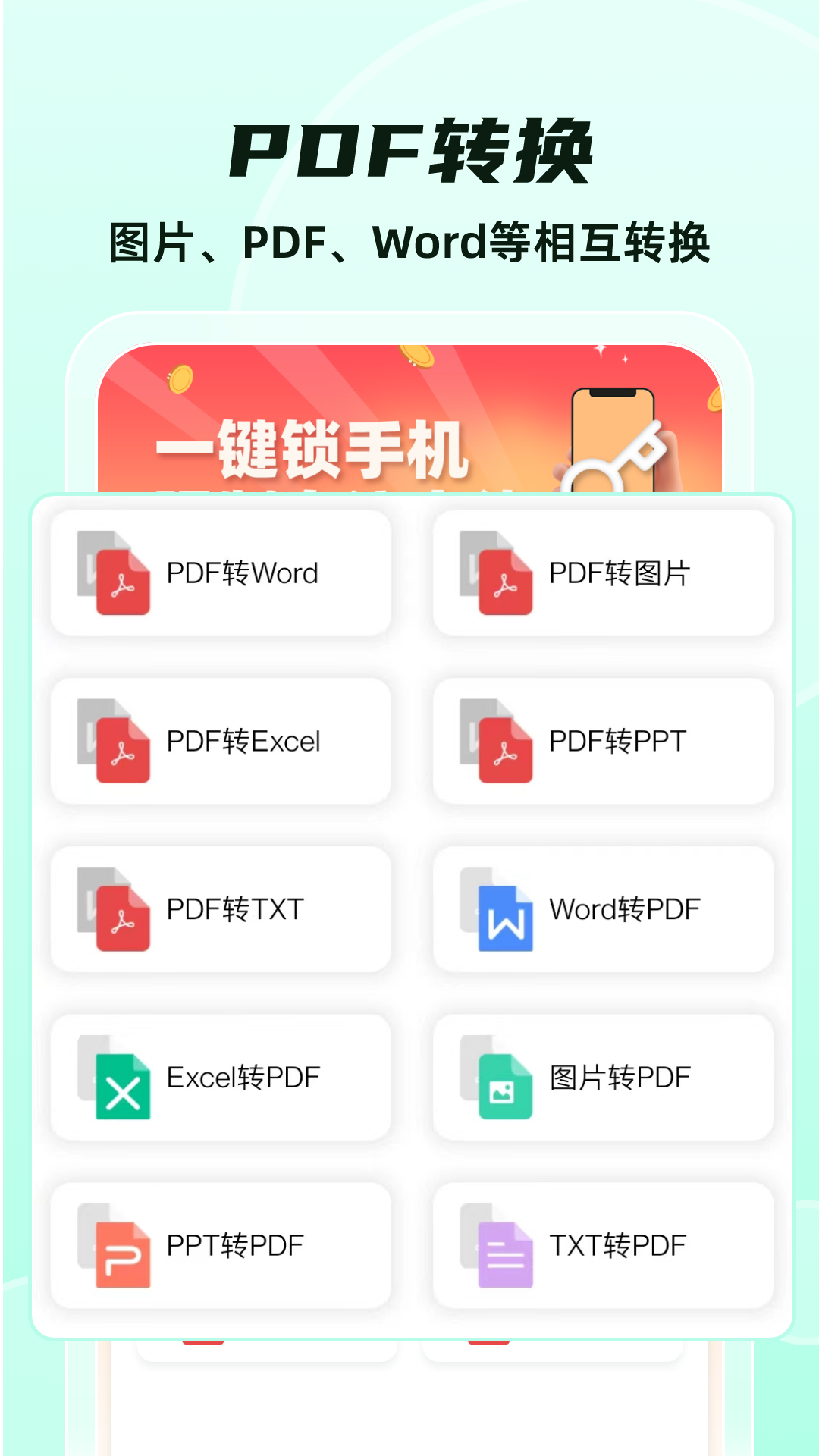The height and width of the screenshot is (1456, 819).
Task: Open the PDF转Excel conversion card
Action: click(x=220, y=741)
